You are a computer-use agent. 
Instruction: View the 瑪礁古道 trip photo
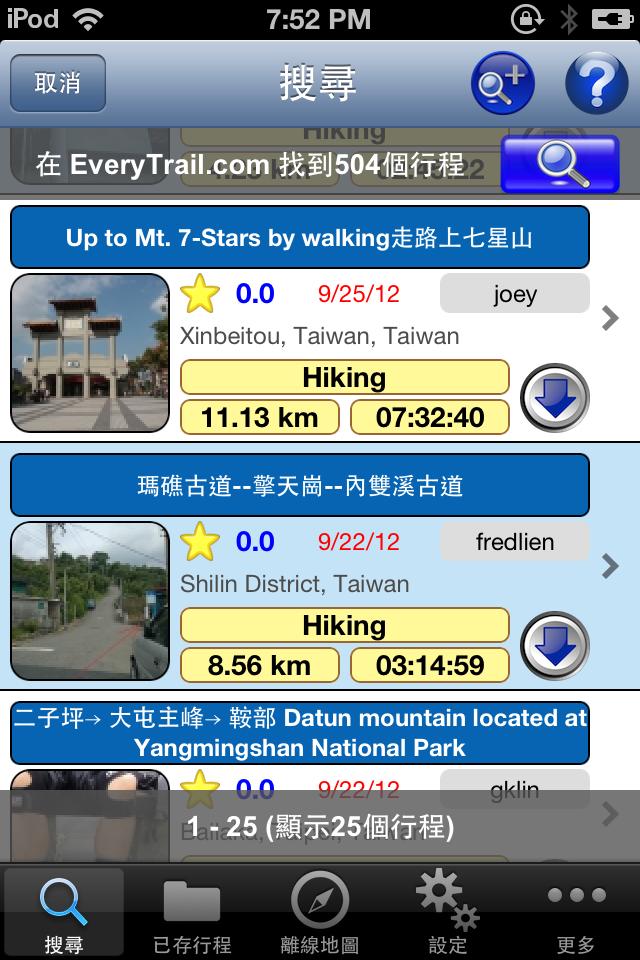click(90, 600)
